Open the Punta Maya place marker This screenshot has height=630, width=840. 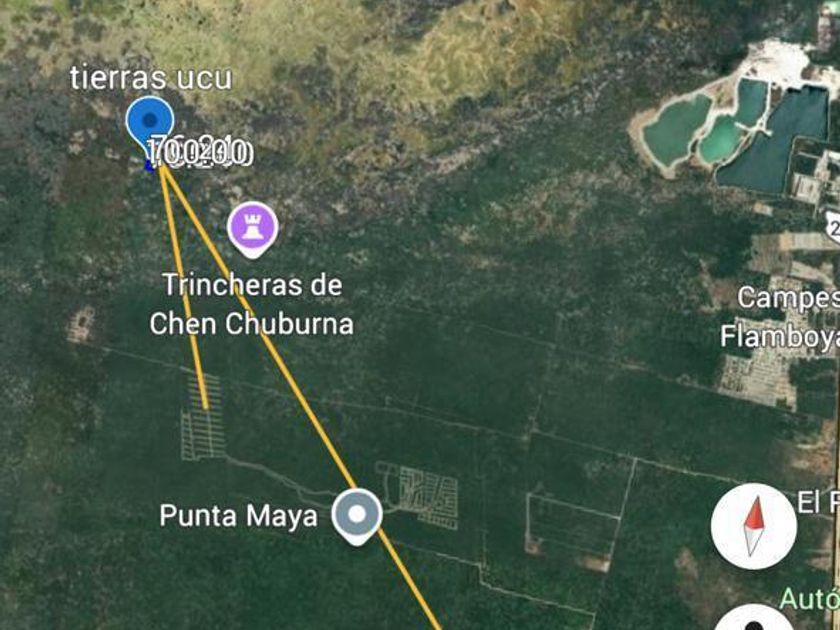(x=357, y=514)
